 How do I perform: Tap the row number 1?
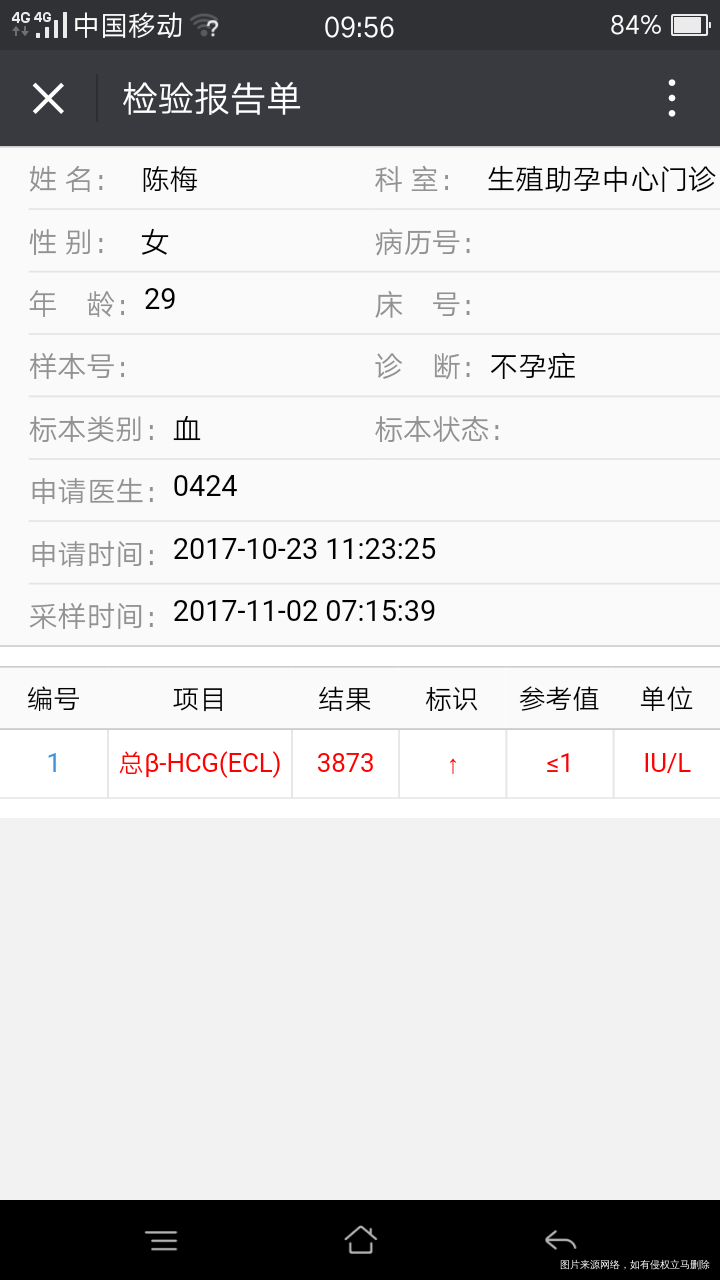52,763
